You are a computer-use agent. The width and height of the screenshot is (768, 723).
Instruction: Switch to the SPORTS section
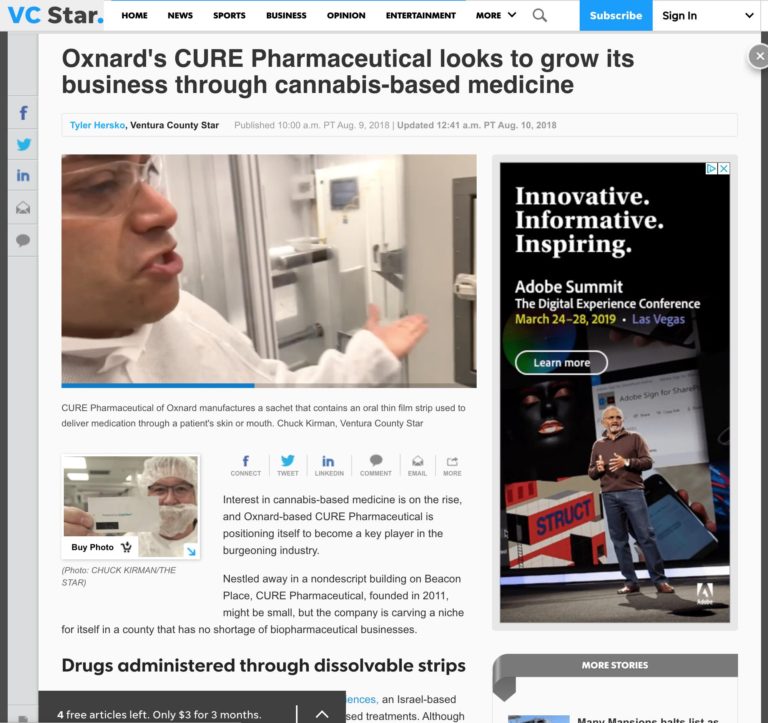229,16
